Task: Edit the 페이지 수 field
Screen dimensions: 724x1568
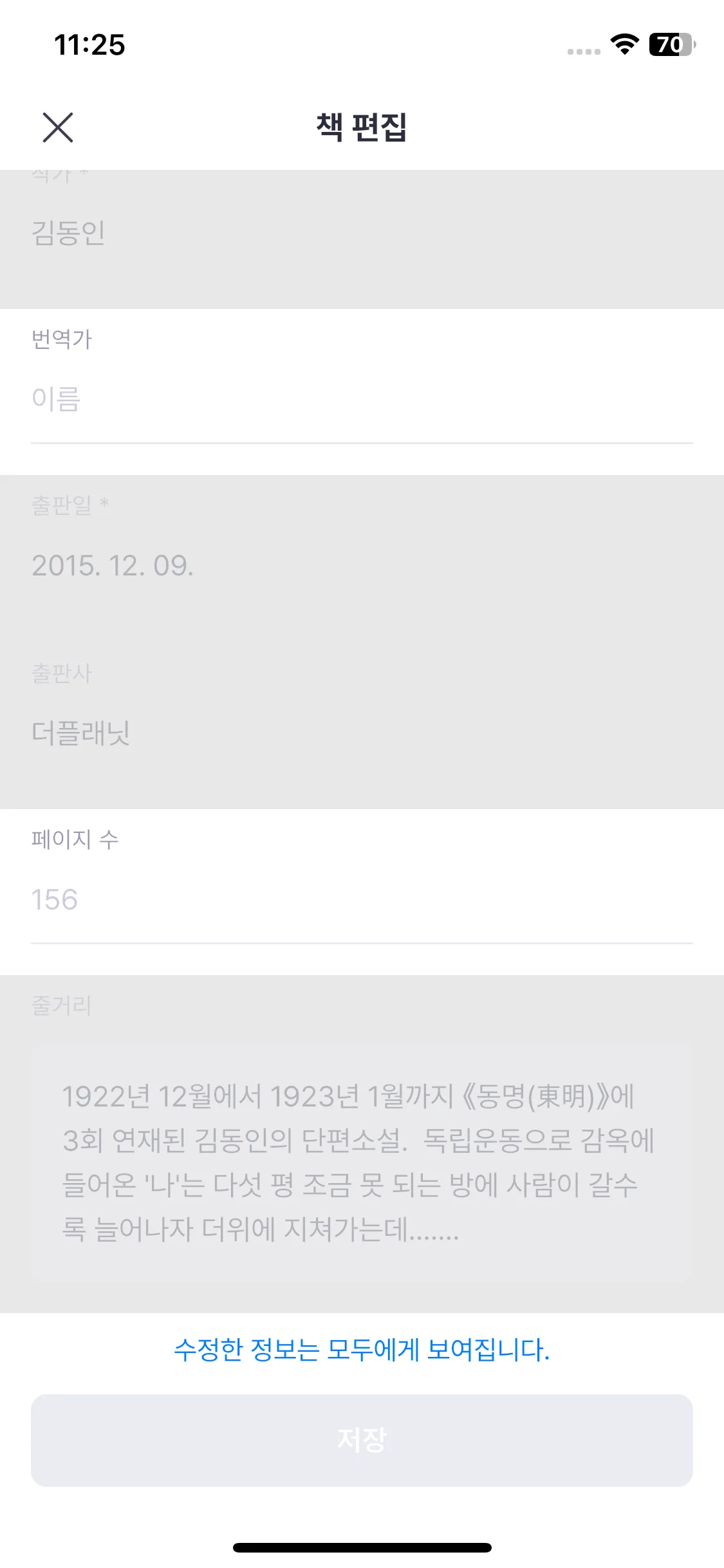Action: 360,900
